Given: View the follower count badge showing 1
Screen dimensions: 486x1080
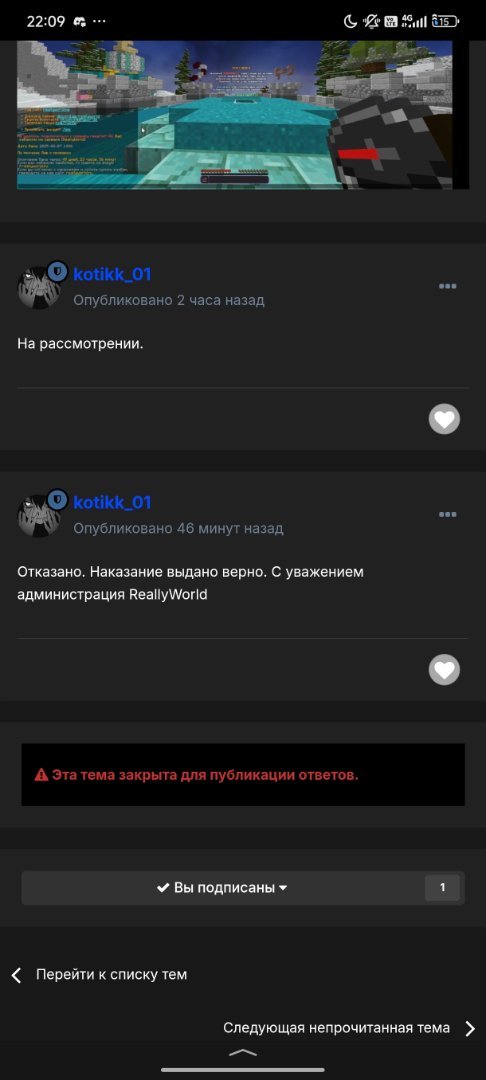Looking at the screenshot, I should [x=442, y=888].
